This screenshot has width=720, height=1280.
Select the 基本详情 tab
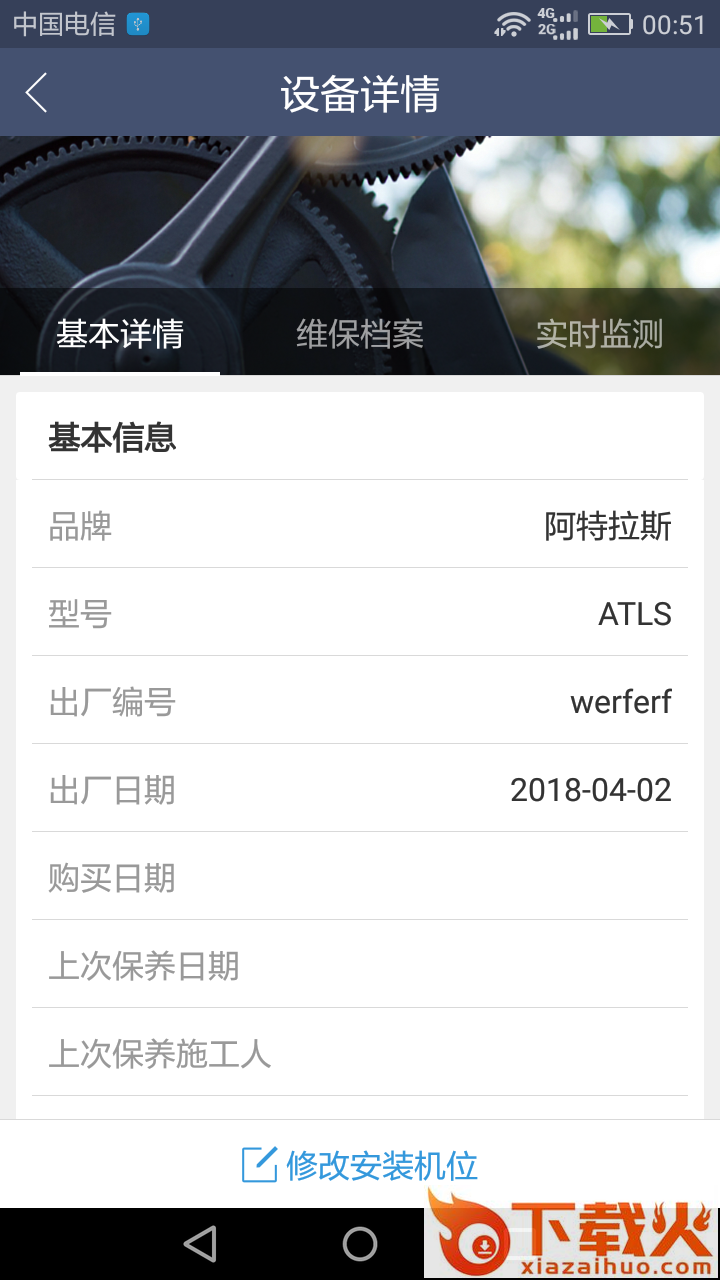[120, 334]
